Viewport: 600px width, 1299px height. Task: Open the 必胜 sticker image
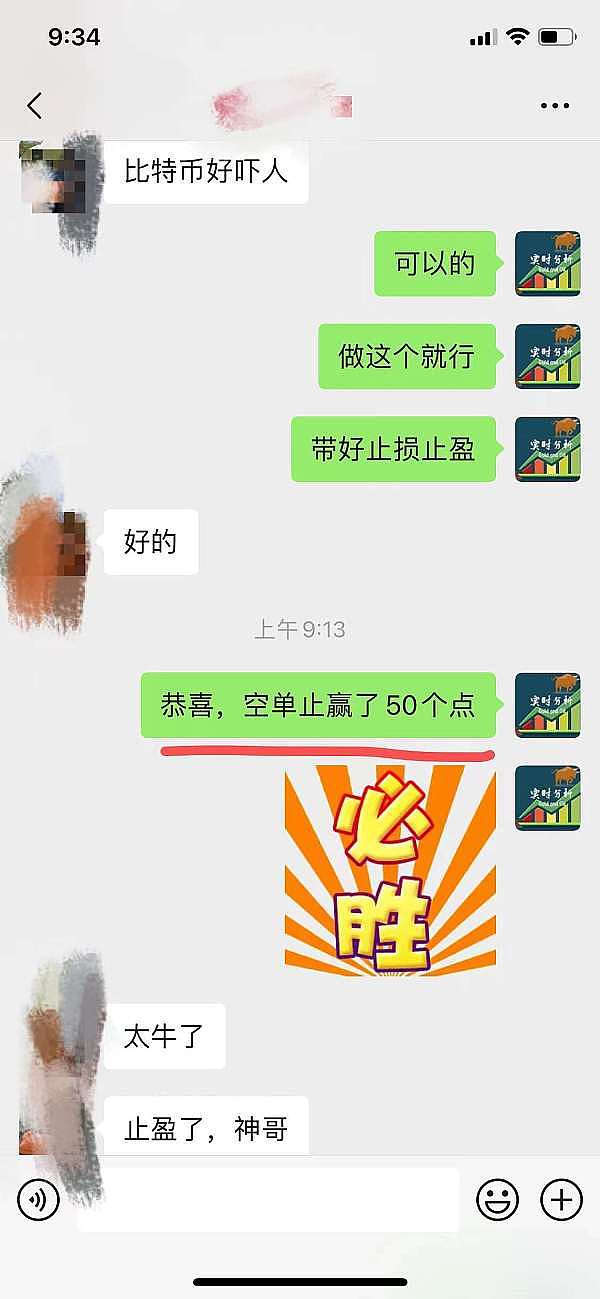coord(390,870)
